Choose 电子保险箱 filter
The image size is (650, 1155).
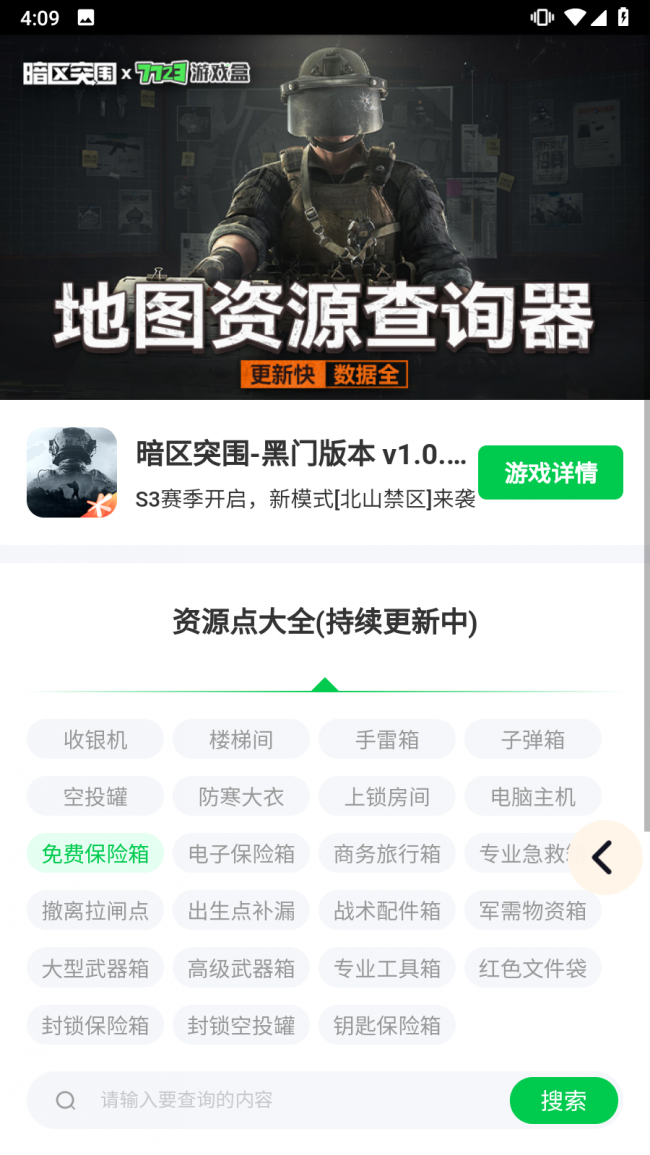point(241,853)
